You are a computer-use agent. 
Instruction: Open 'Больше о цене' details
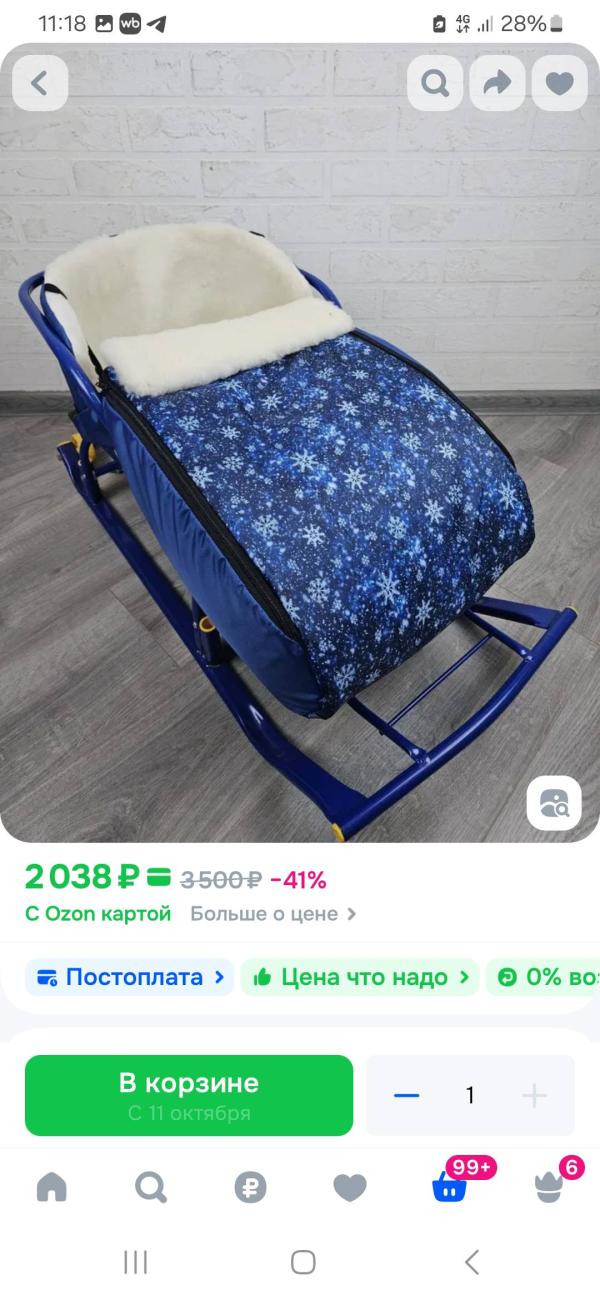pos(273,913)
